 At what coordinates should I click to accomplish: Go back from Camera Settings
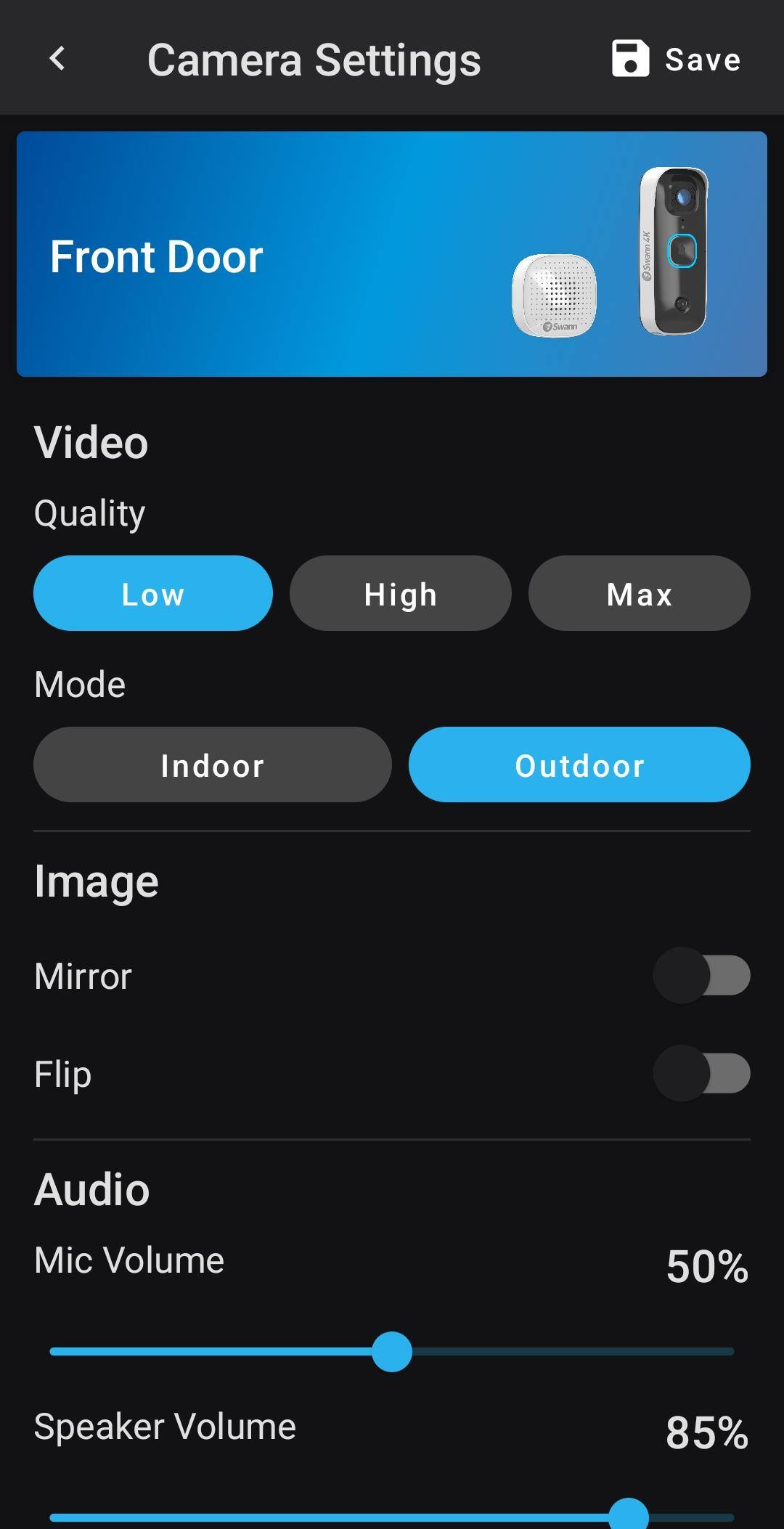(57, 59)
